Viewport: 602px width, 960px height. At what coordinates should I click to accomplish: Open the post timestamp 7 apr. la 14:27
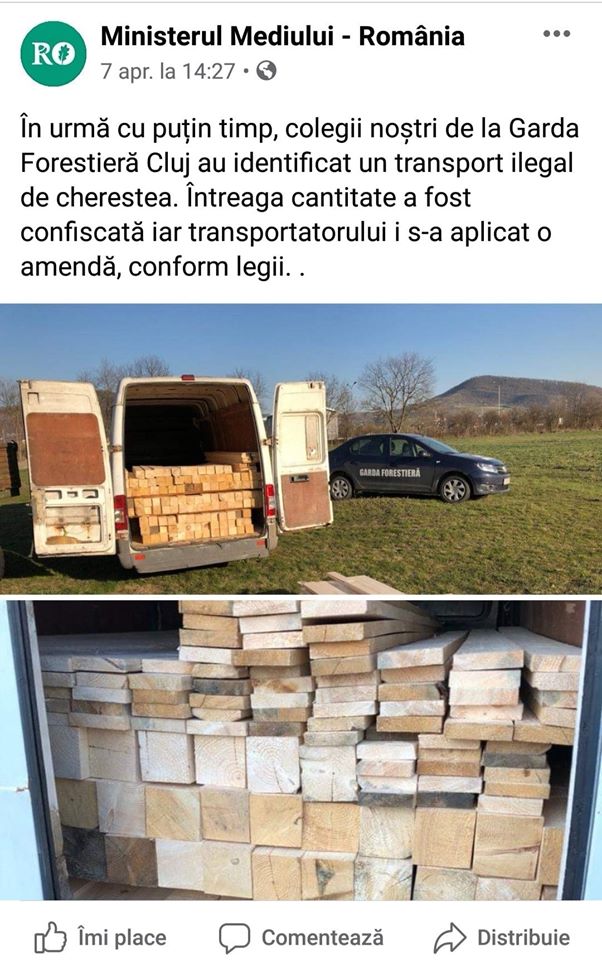168,71
